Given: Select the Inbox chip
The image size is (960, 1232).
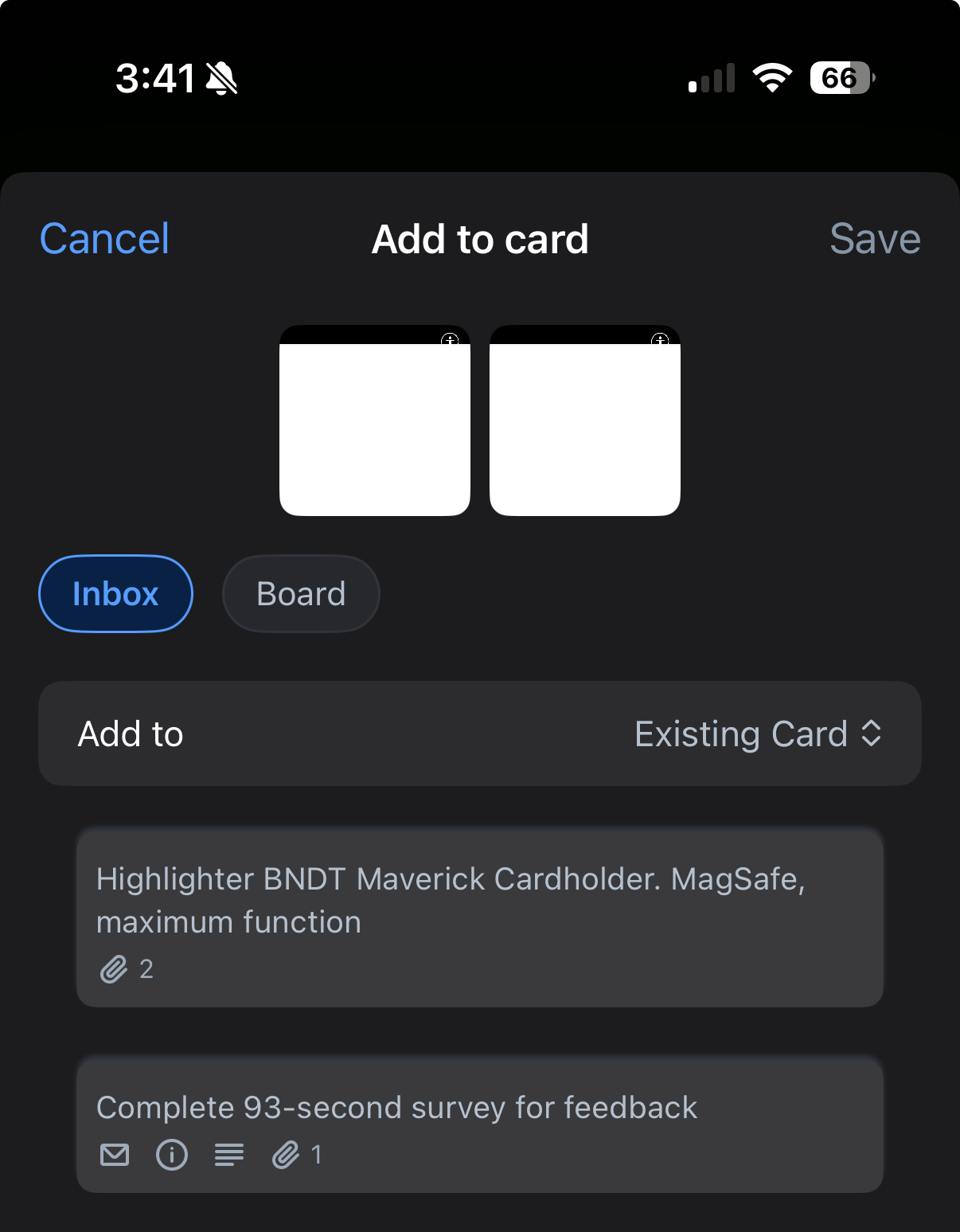Looking at the screenshot, I should tap(115, 594).
